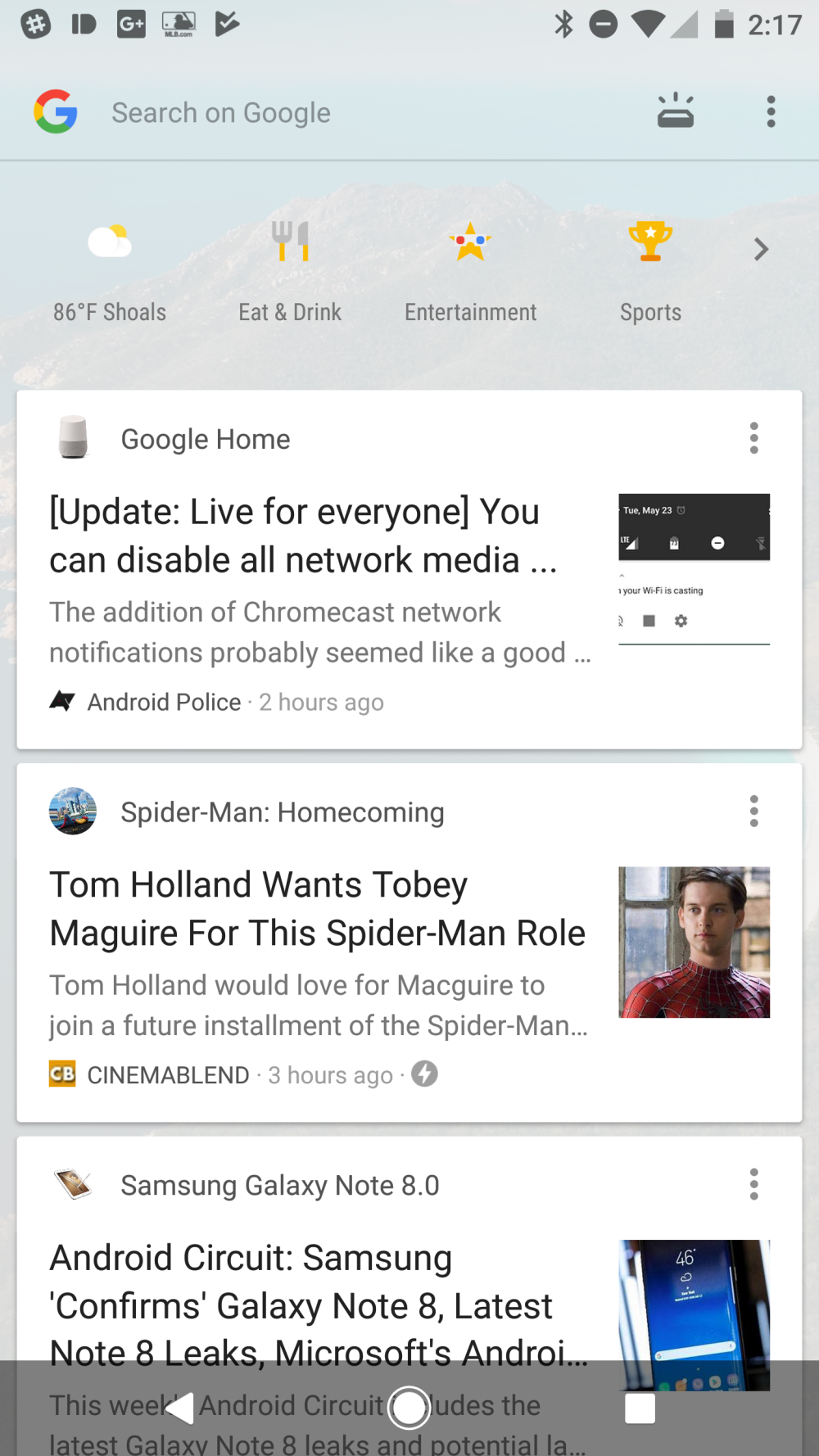The image size is (819, 1456).
Task: Open options menu on Spider-Man: Homecoming card
Action: [754, 811]
